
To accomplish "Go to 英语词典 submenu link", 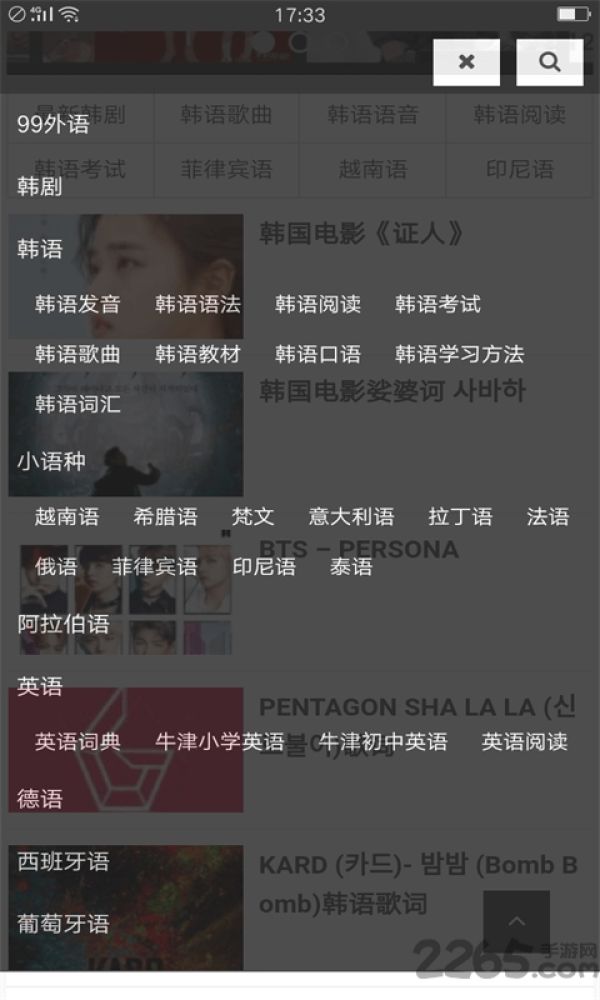I will pos(78,741).
